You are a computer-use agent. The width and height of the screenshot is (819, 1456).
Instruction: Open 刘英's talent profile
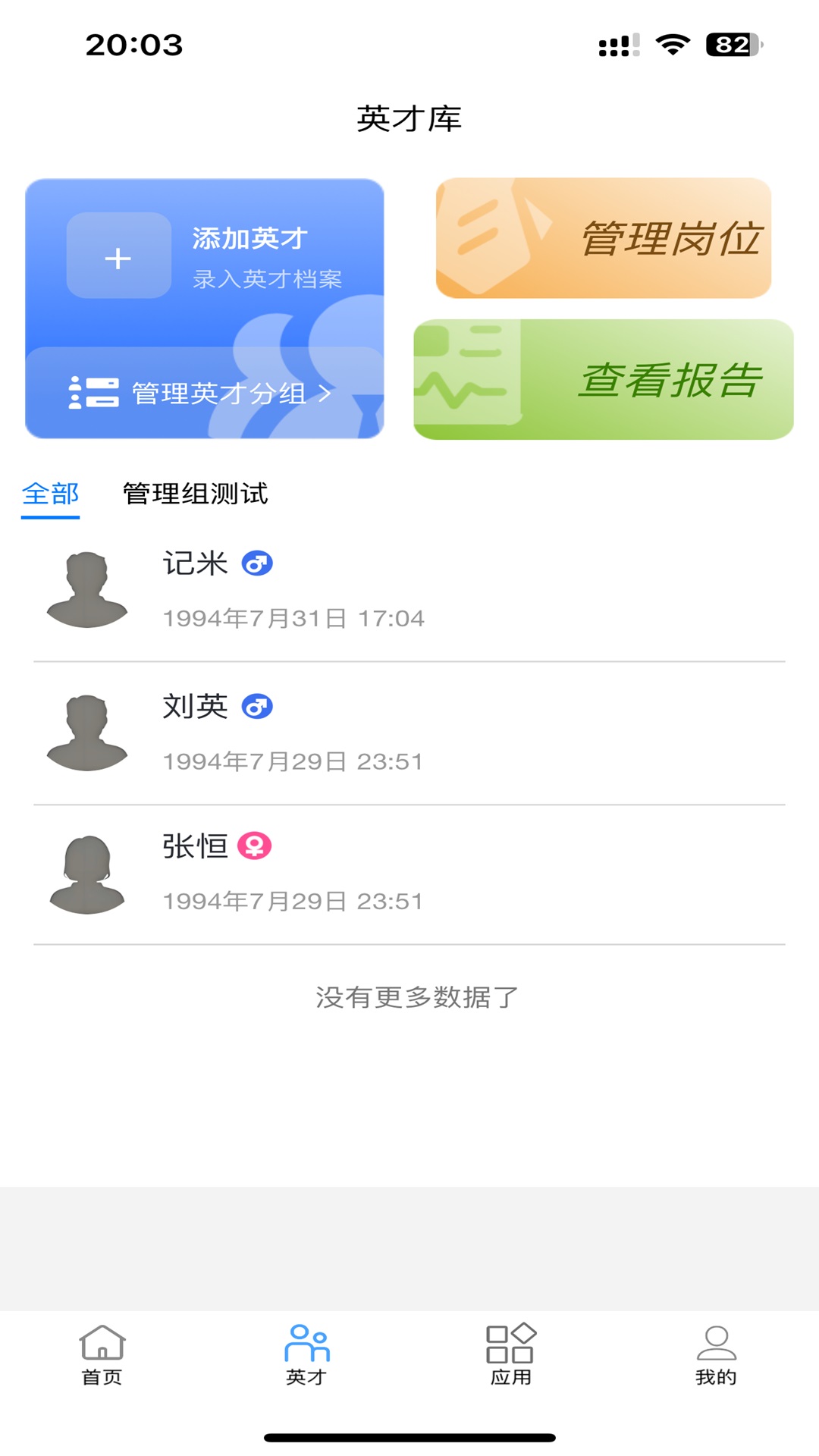[x=409, y=733]
